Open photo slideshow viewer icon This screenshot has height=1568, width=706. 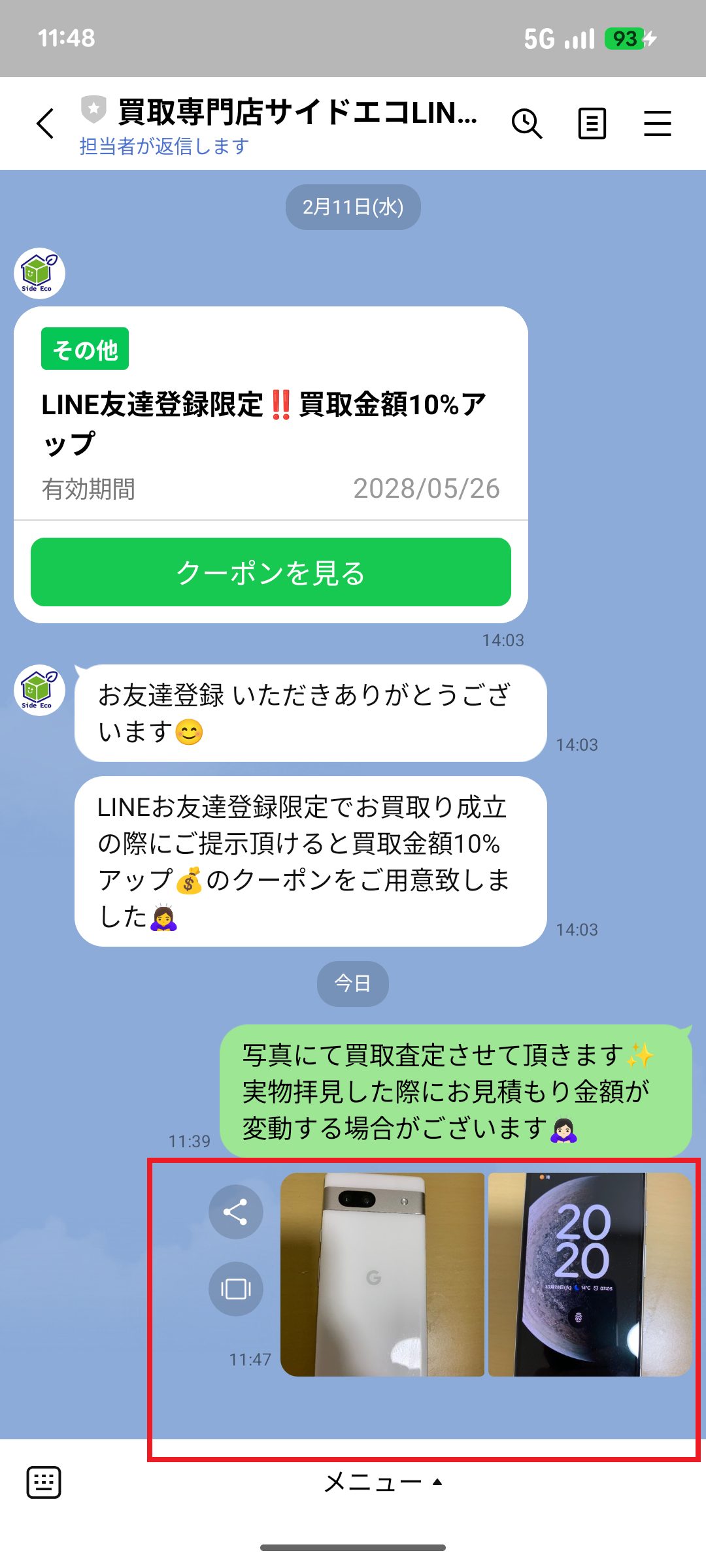[235, 1289]
